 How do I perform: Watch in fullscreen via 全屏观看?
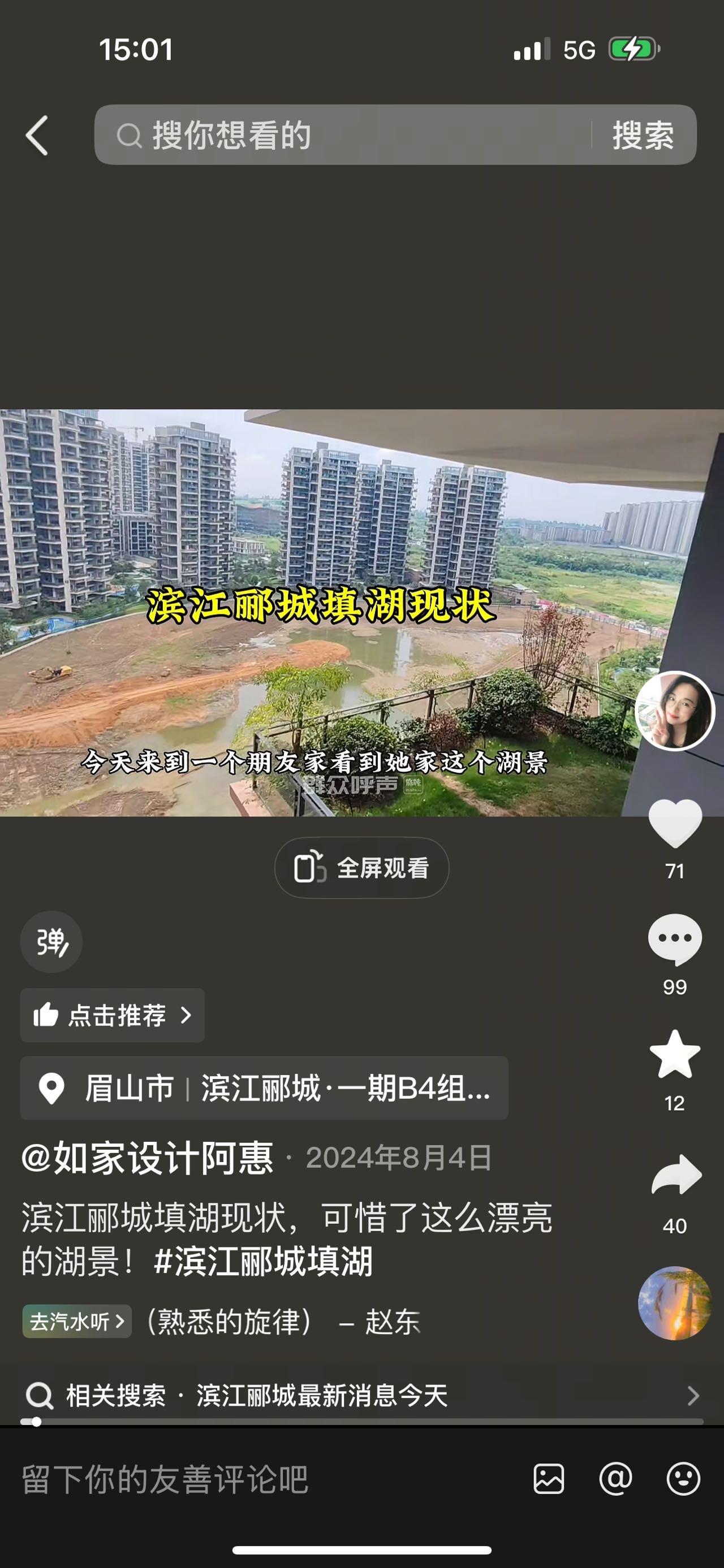pos(361,868)
